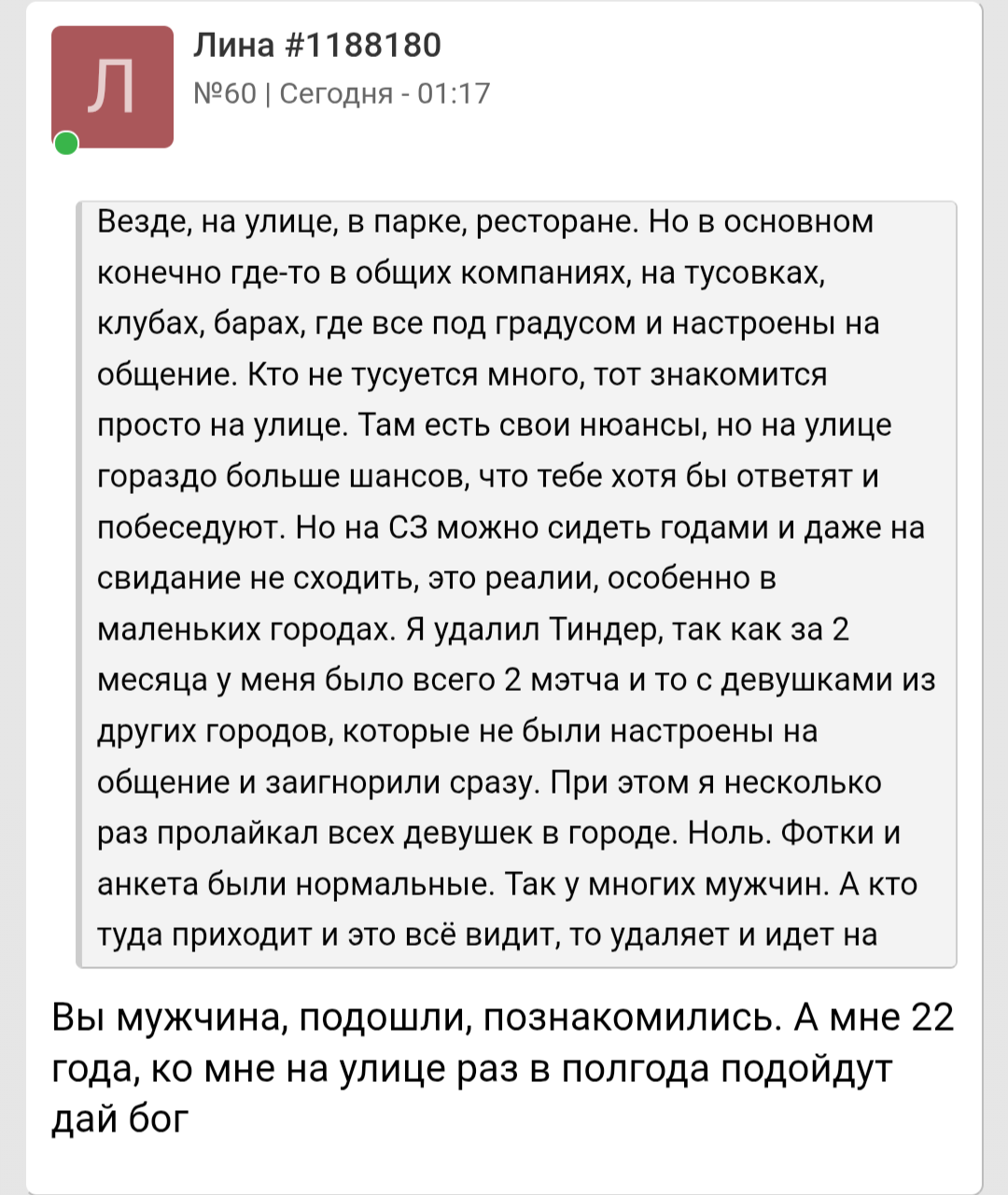This screenshot has height=1195, width=1008.
Task: Open the profile of Лина #1188180
Action: coord(316,45)
